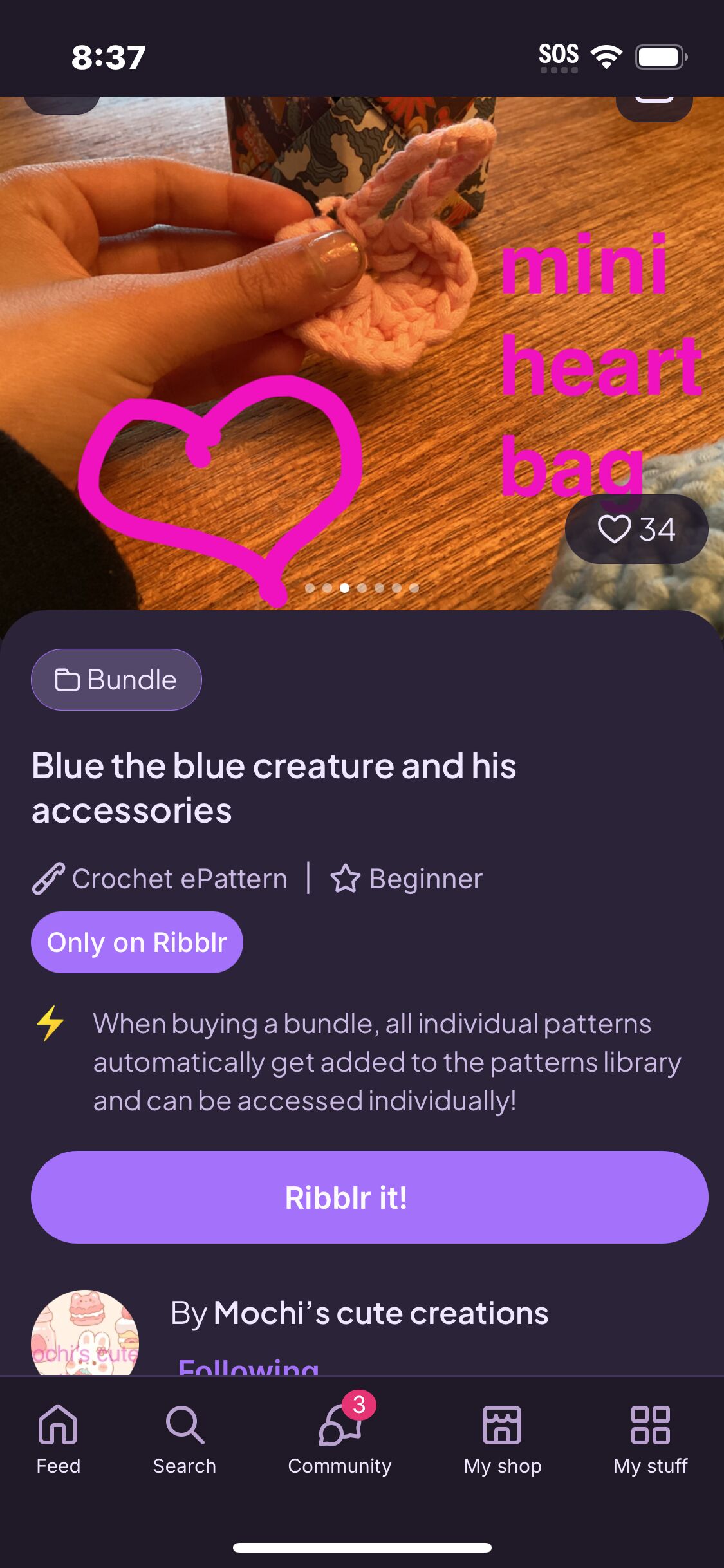
Task: Open the Bundle tag chip
Action: 116,680
